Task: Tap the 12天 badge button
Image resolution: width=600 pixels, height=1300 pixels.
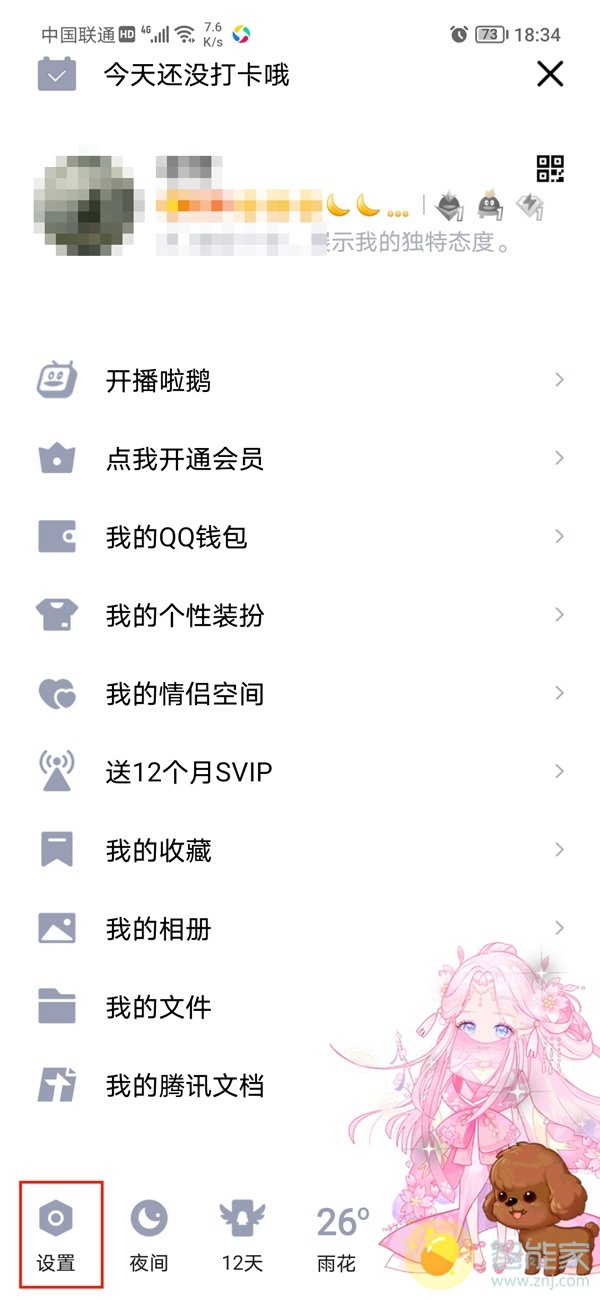Action: [241, 1234]
